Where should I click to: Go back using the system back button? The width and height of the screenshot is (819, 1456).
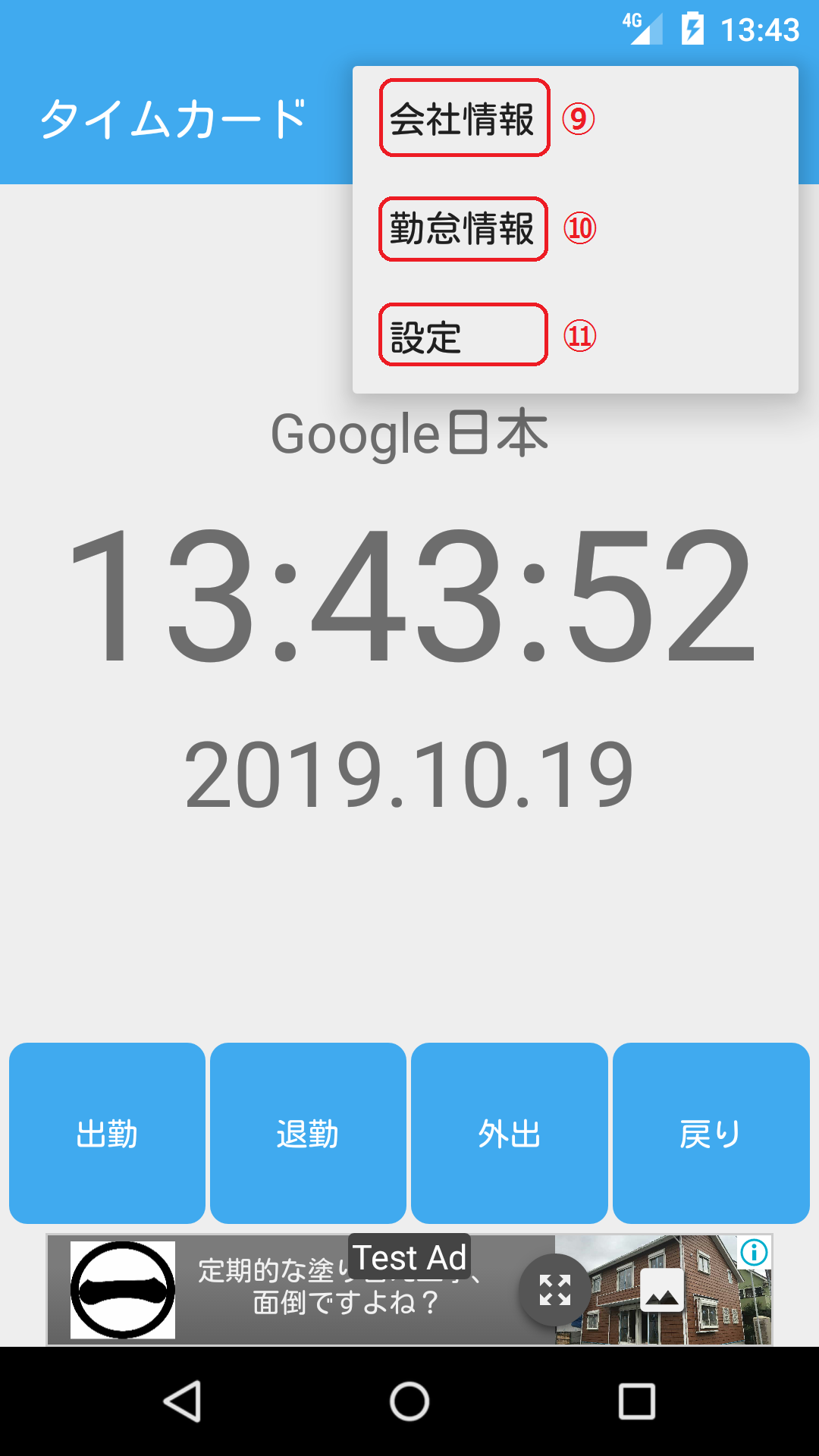[183, 1401]
